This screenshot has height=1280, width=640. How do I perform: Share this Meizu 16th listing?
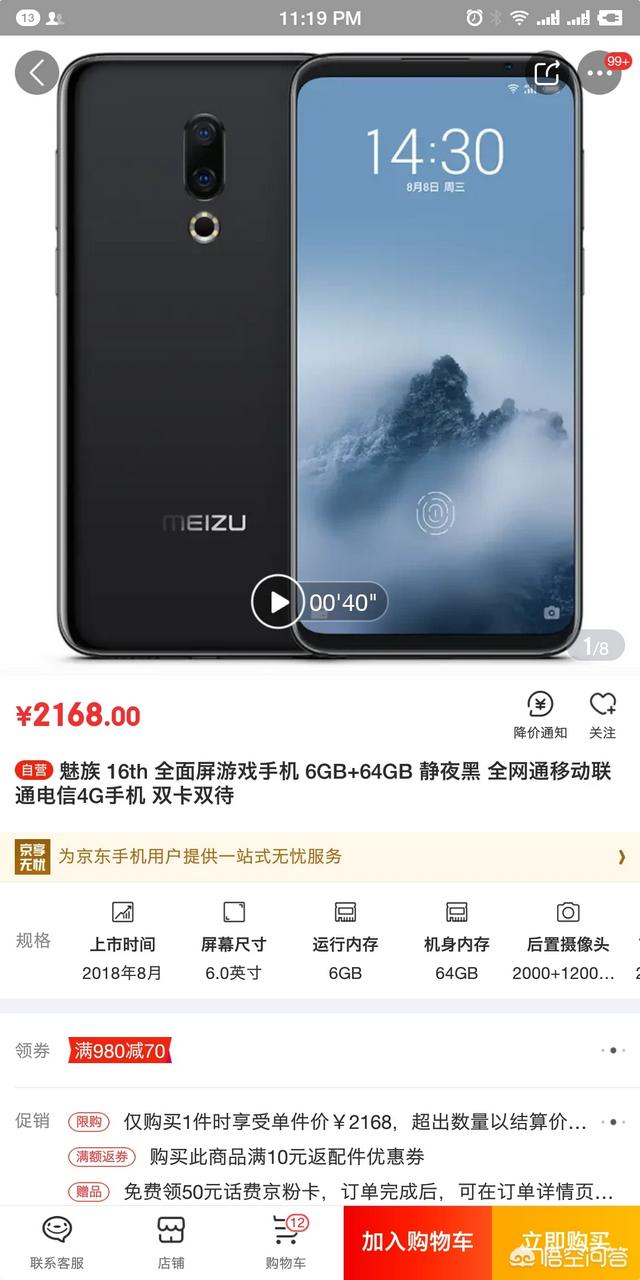click(x=548, y=73)
